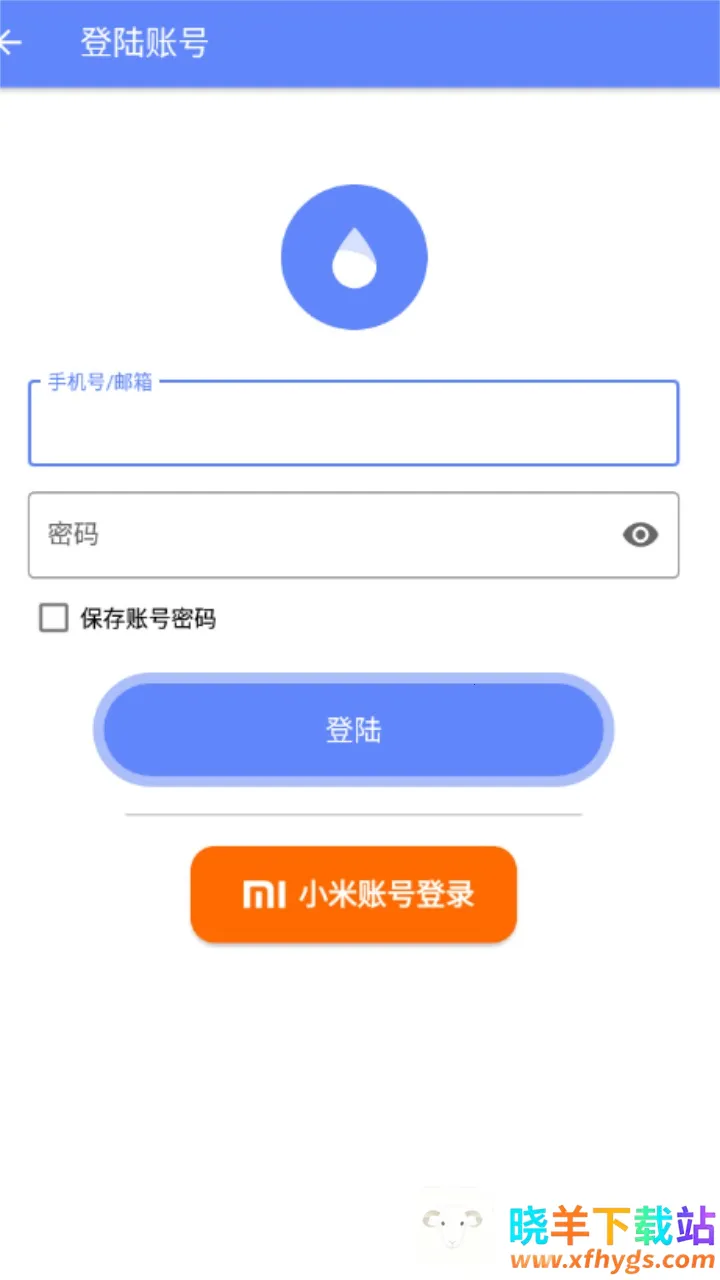Sign in with 小米账号登录
Image resolution: width=720 pixels, height=1280 pixels.
tap(353, 894)
